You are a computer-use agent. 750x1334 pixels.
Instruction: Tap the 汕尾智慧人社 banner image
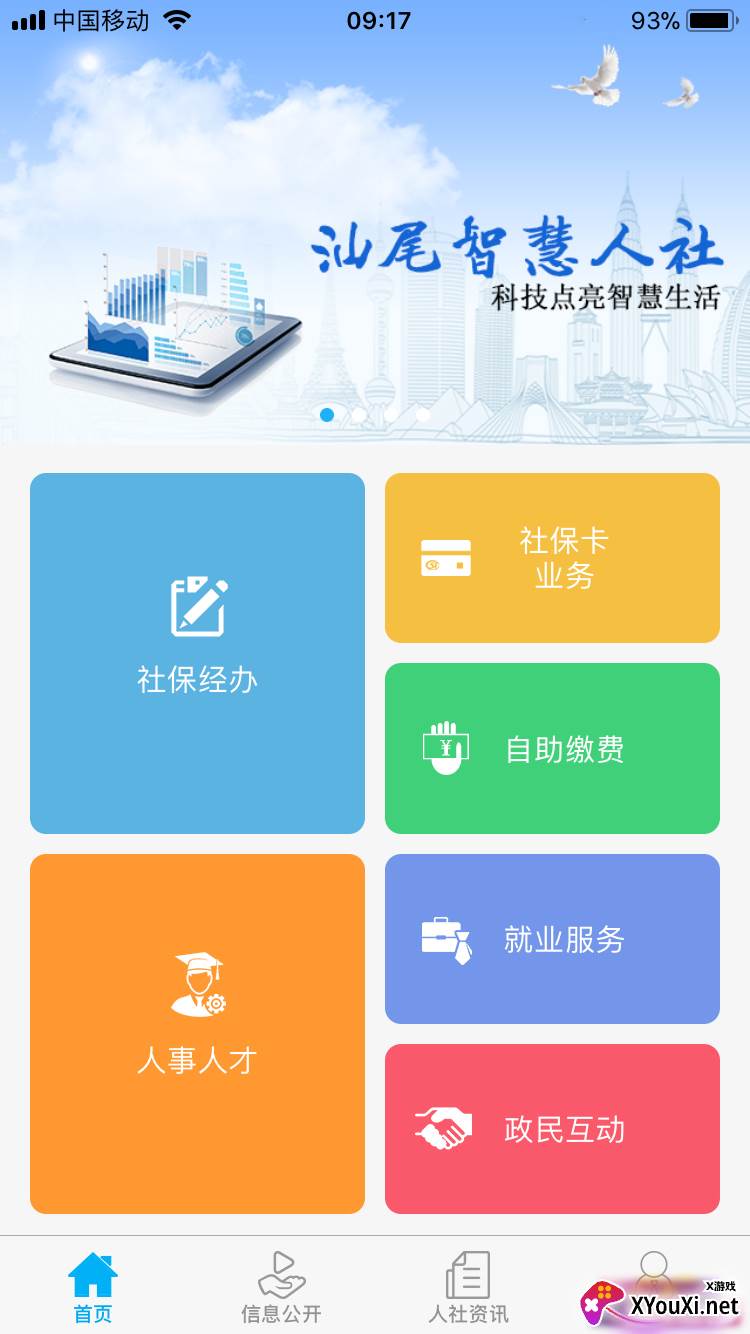pos(375,240)
